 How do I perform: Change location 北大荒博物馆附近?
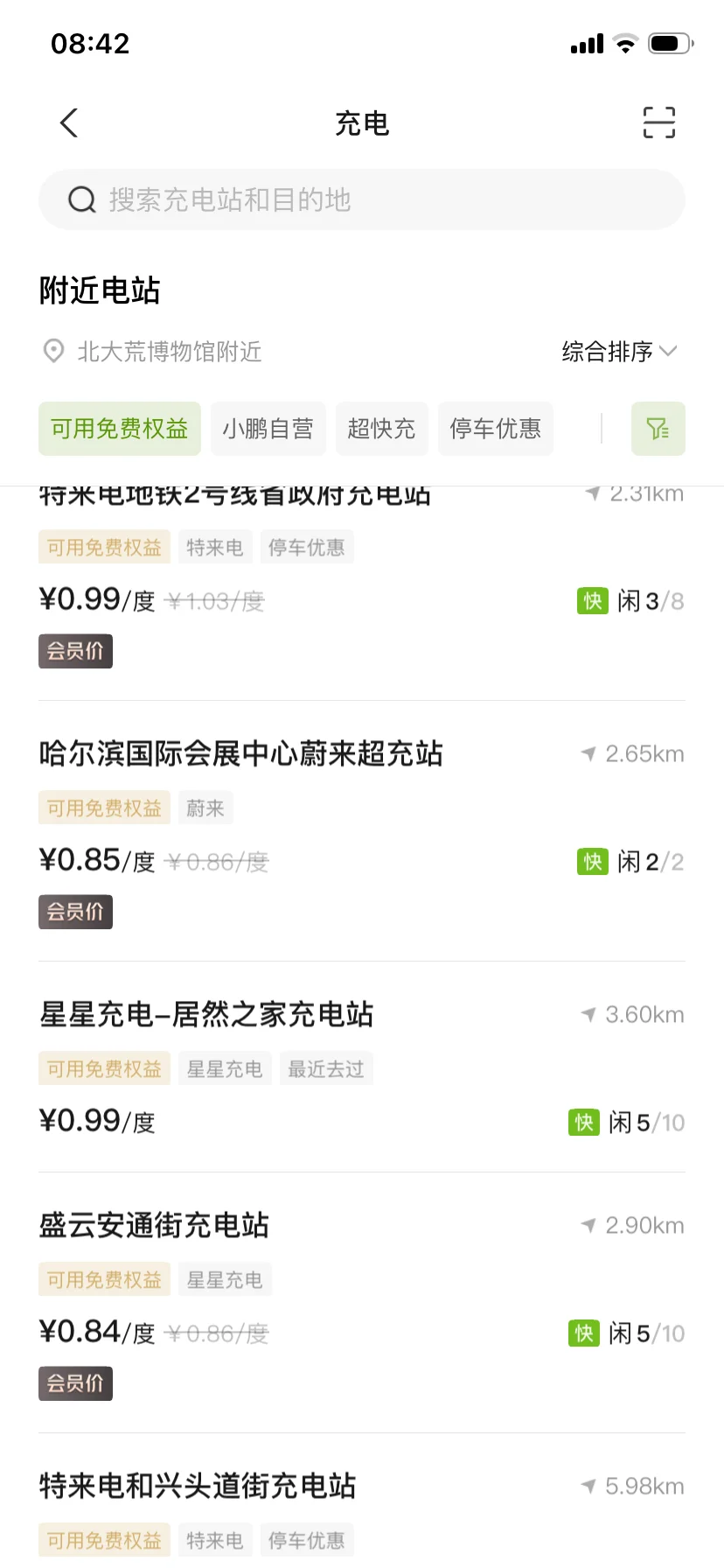(153, 352)
